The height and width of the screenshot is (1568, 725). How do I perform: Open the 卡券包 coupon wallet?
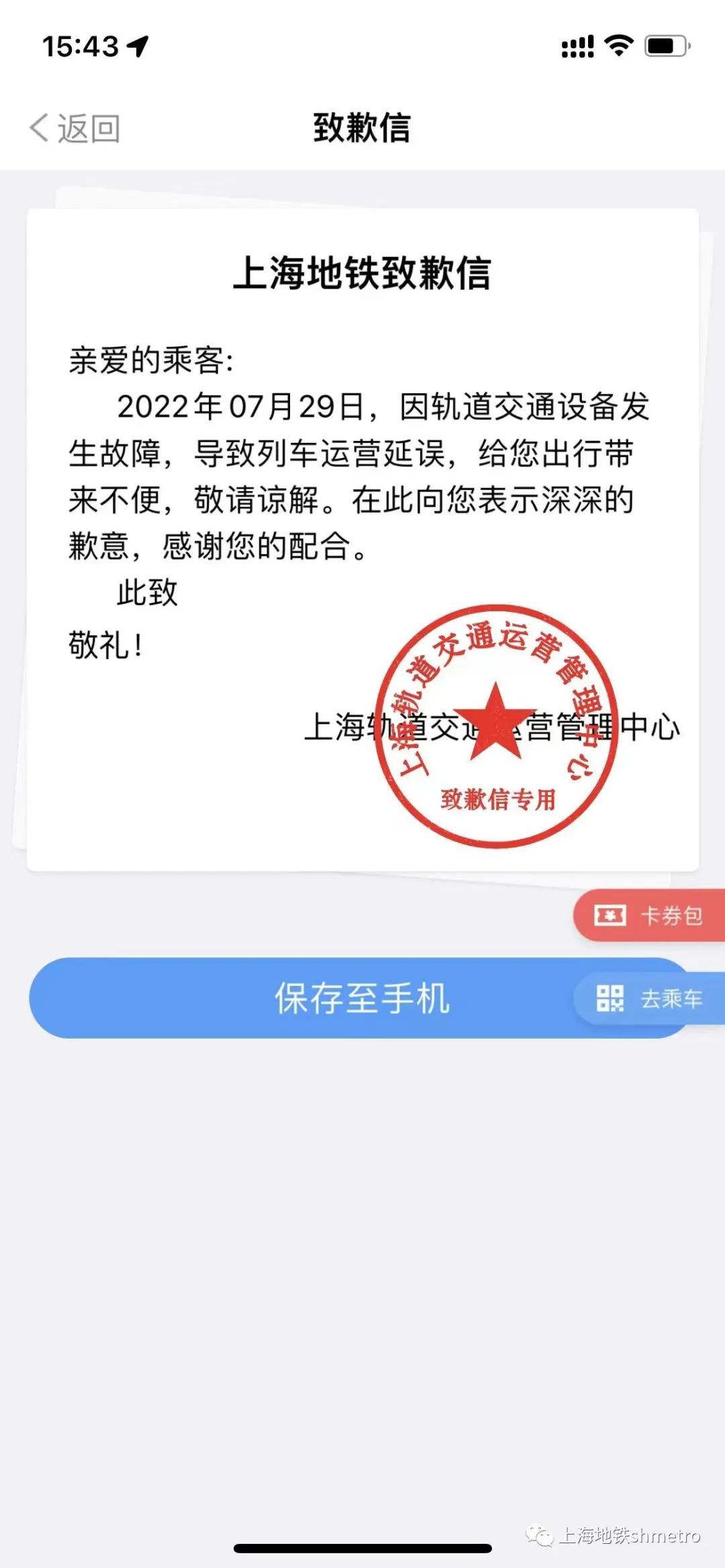(x=650, y=915)
